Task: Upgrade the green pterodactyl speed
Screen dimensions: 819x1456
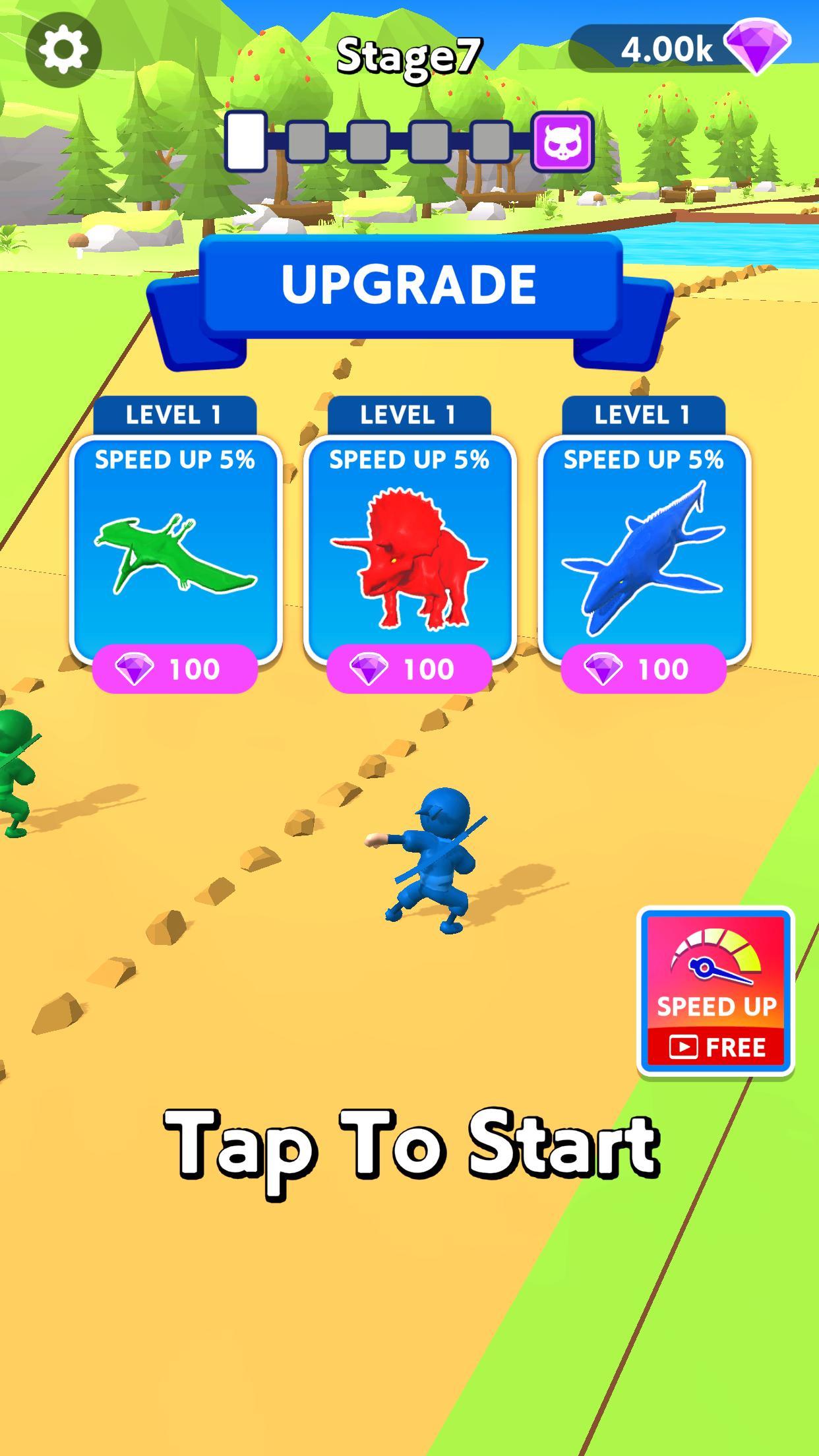Action: (175, 669)
